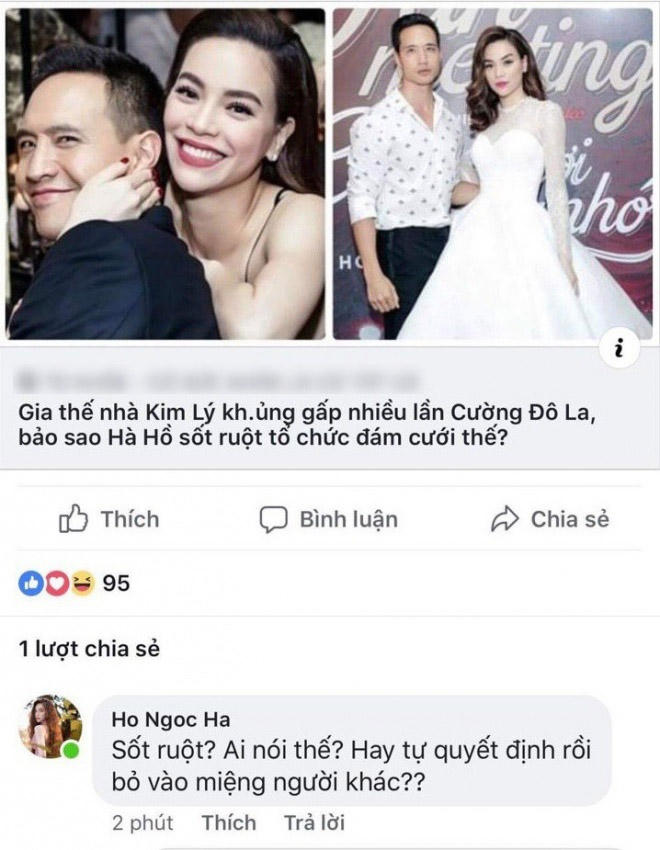The width and height of the screenshot is (660, 850).
Task: Open the info icon on the link preview
Action: (623, 350)
